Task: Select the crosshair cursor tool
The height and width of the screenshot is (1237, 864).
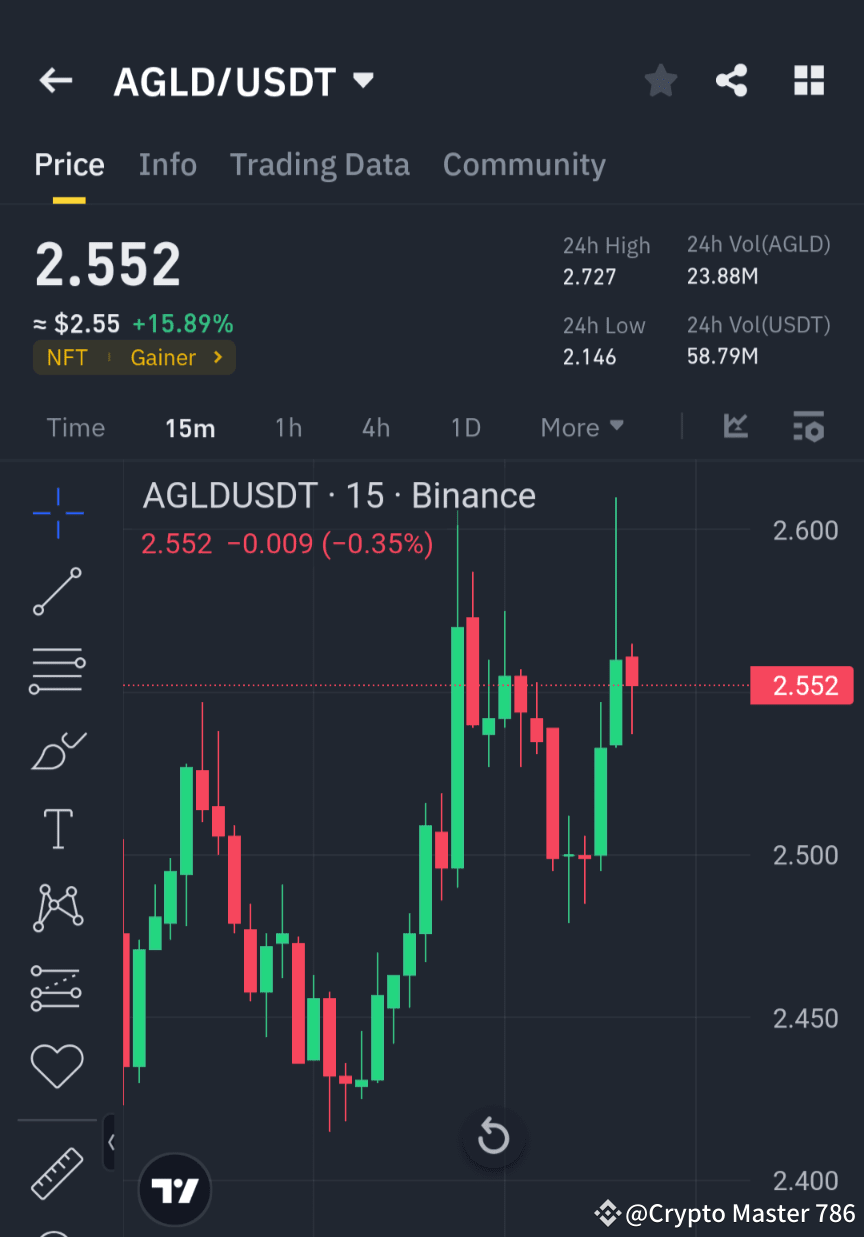Action: pos(57,513)
